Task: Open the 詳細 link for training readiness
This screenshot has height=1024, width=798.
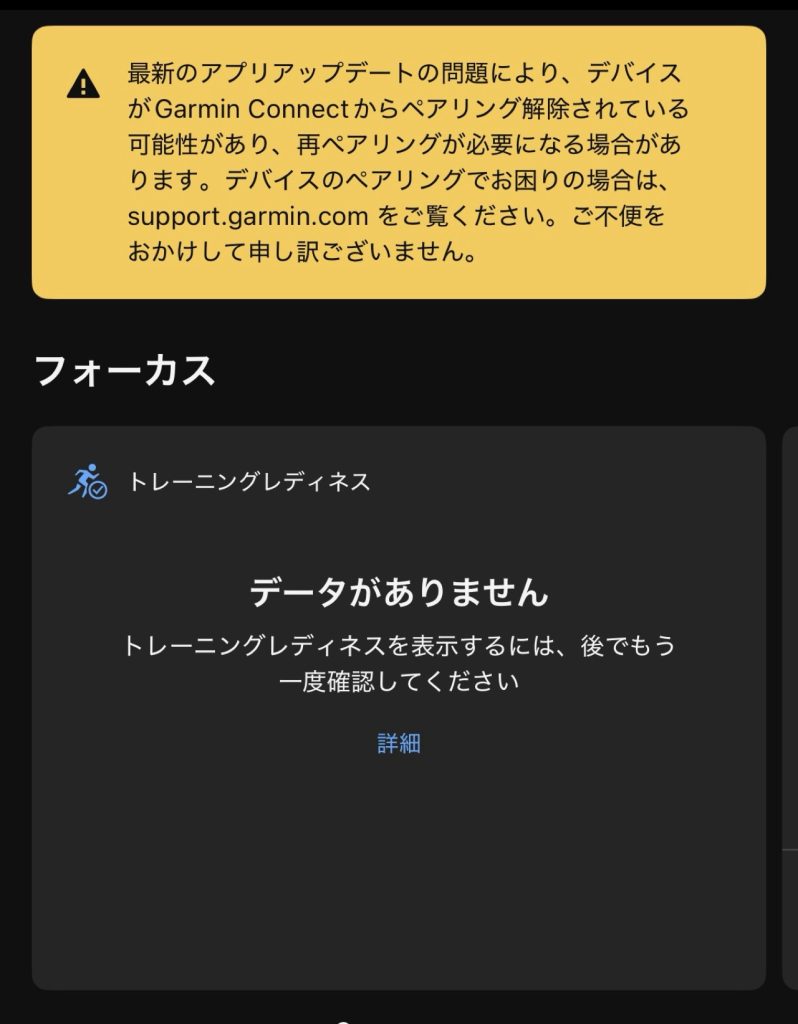Action: (x=398, y=743)
